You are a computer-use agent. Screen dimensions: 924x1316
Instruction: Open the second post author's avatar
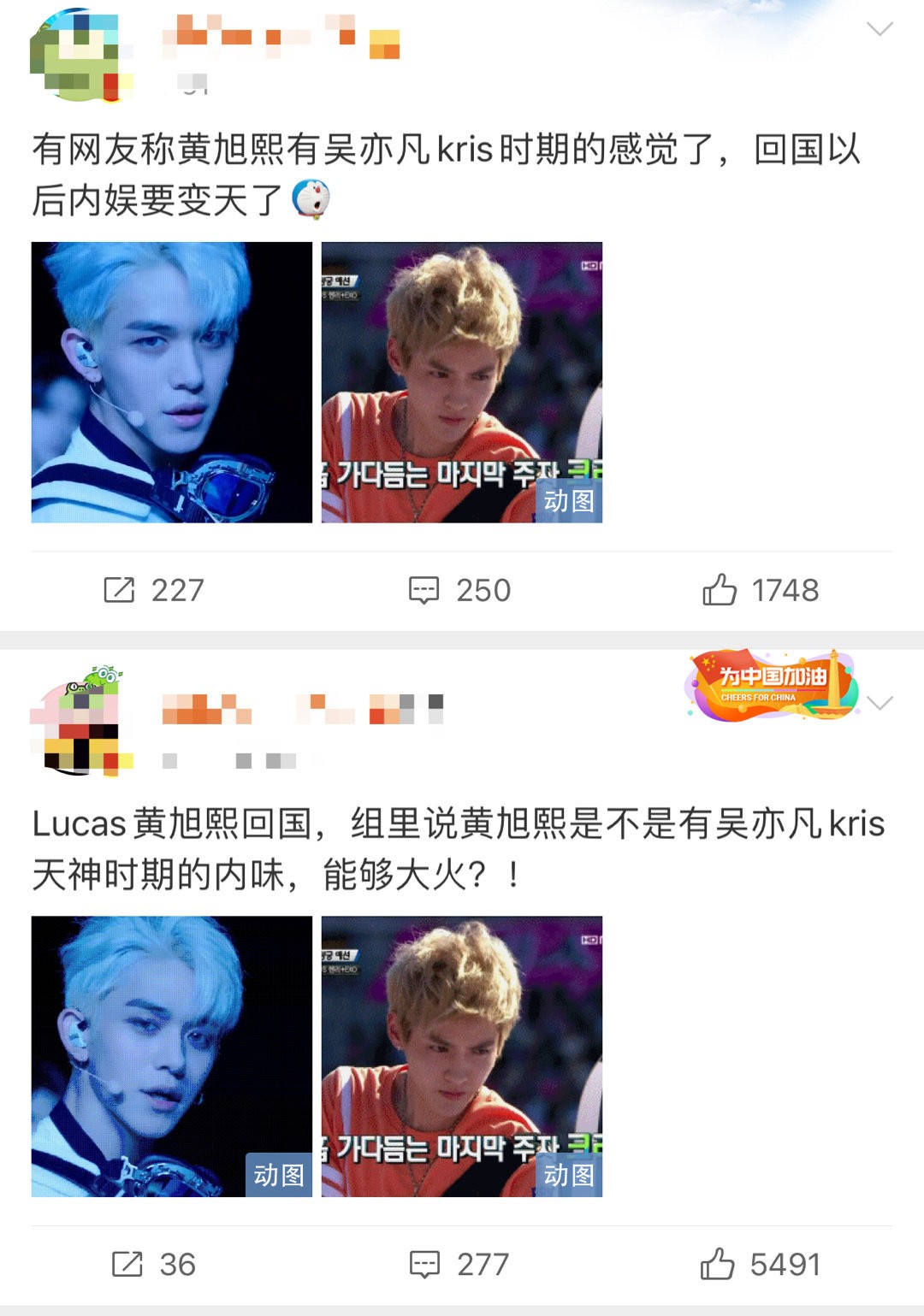(x=80, y=723)
